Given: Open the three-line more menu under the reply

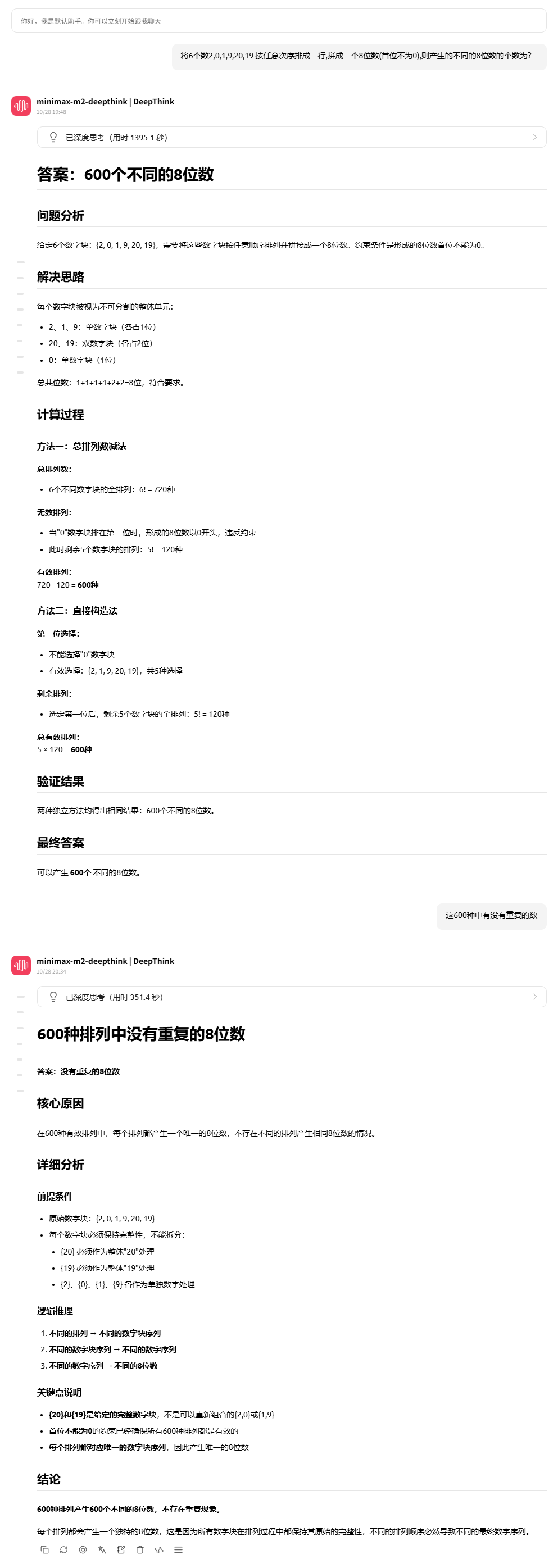Looking at the screenshot, I should click(x=178, y=1549).
